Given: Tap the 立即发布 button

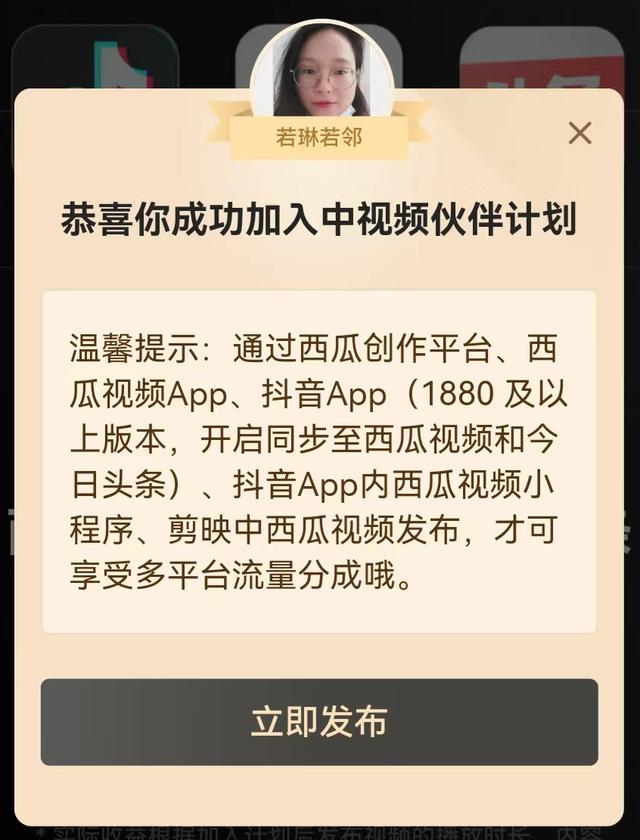Looking at the screenshot, I should (x=319, y=722).
